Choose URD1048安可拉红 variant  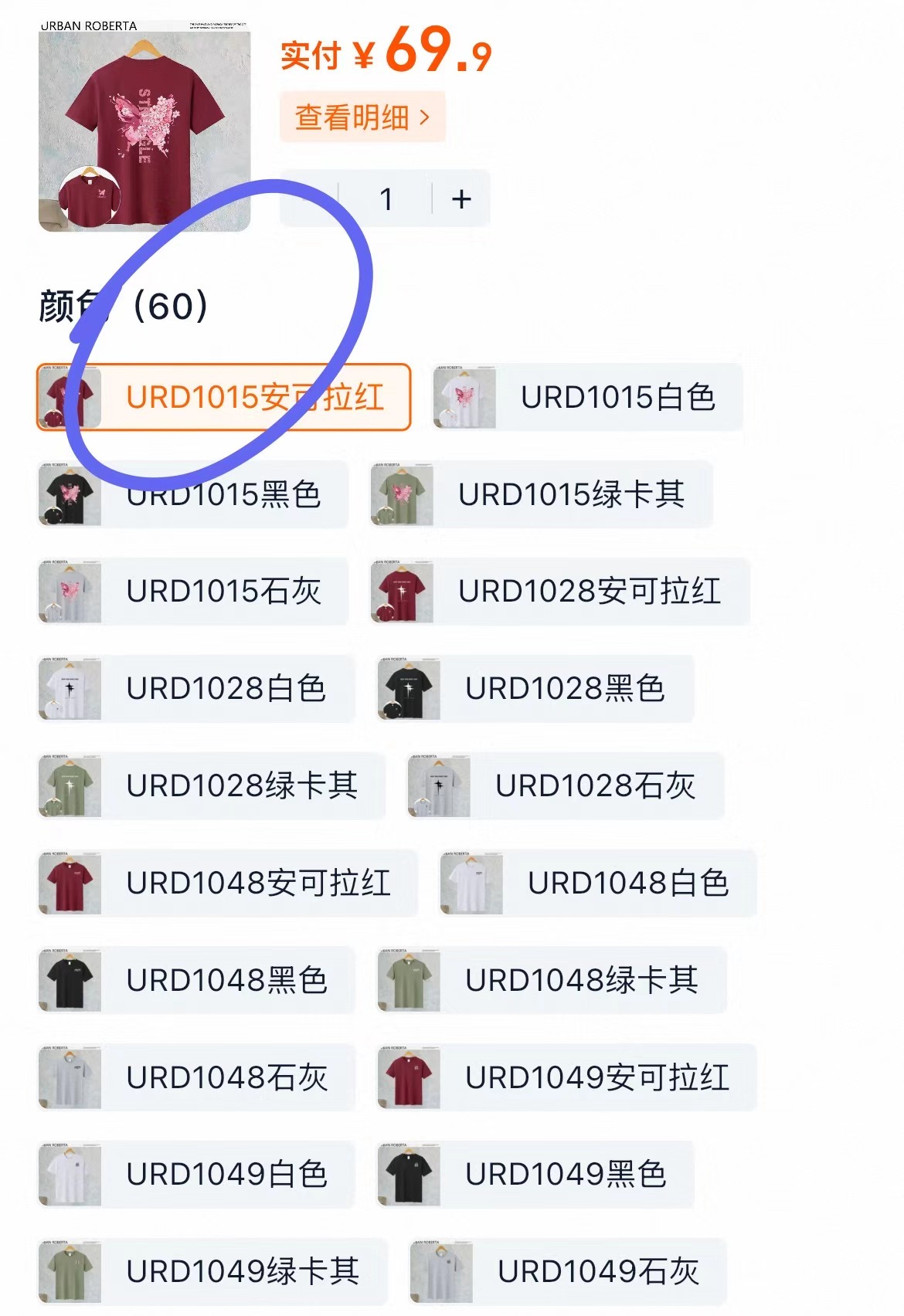click(x=227, y=884)
